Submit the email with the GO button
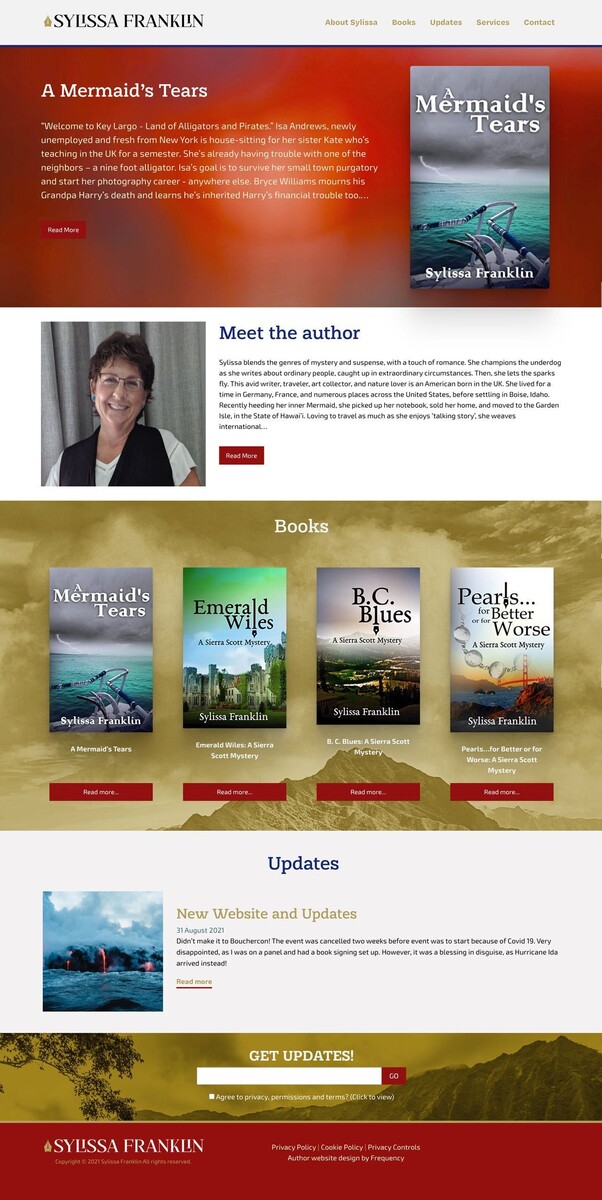The width and height of the screenshot is (602, 1200). click(x=393, y=1076)
